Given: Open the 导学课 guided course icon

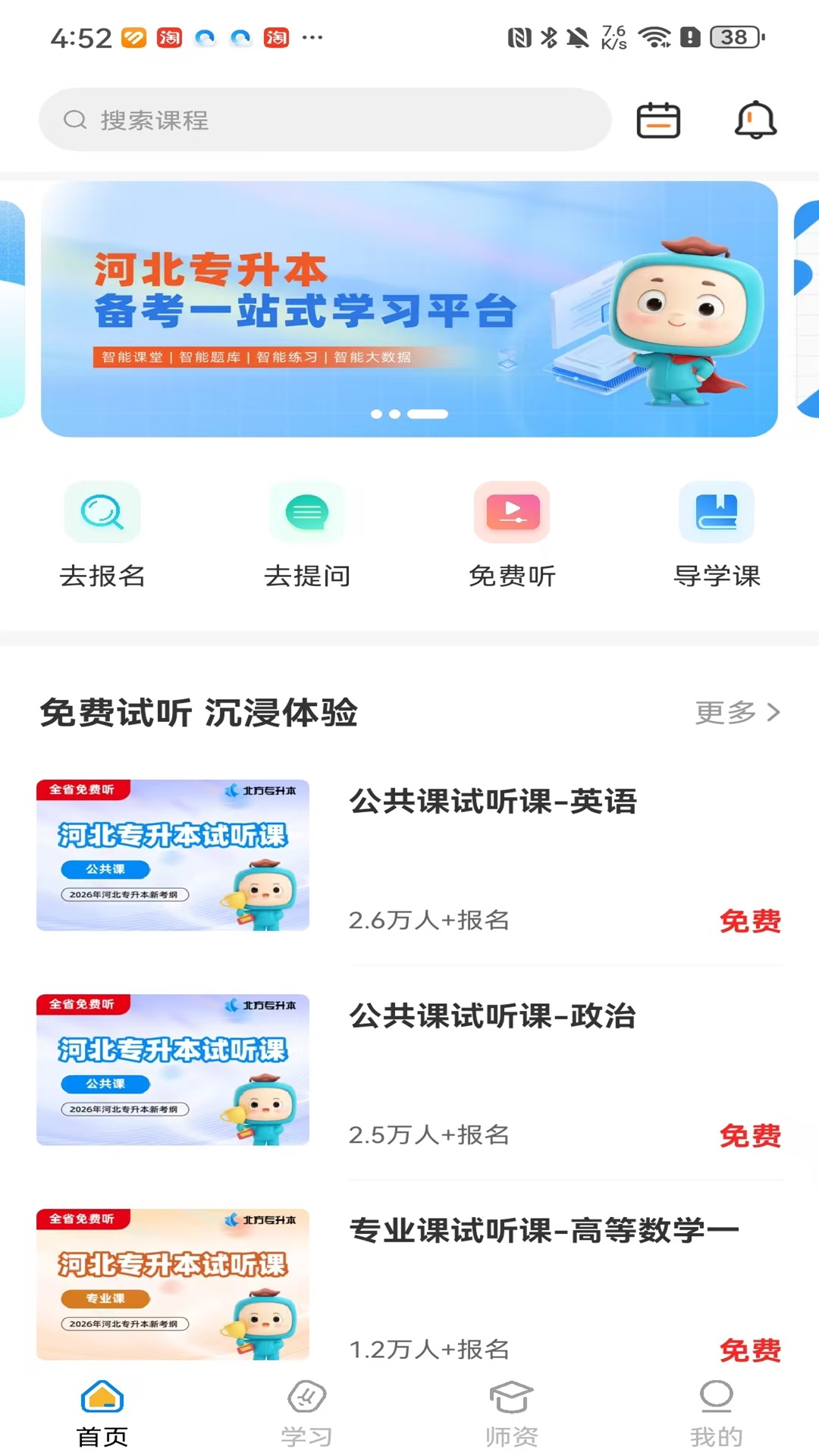Looking at the screenshot, I should tap(717, 513).
